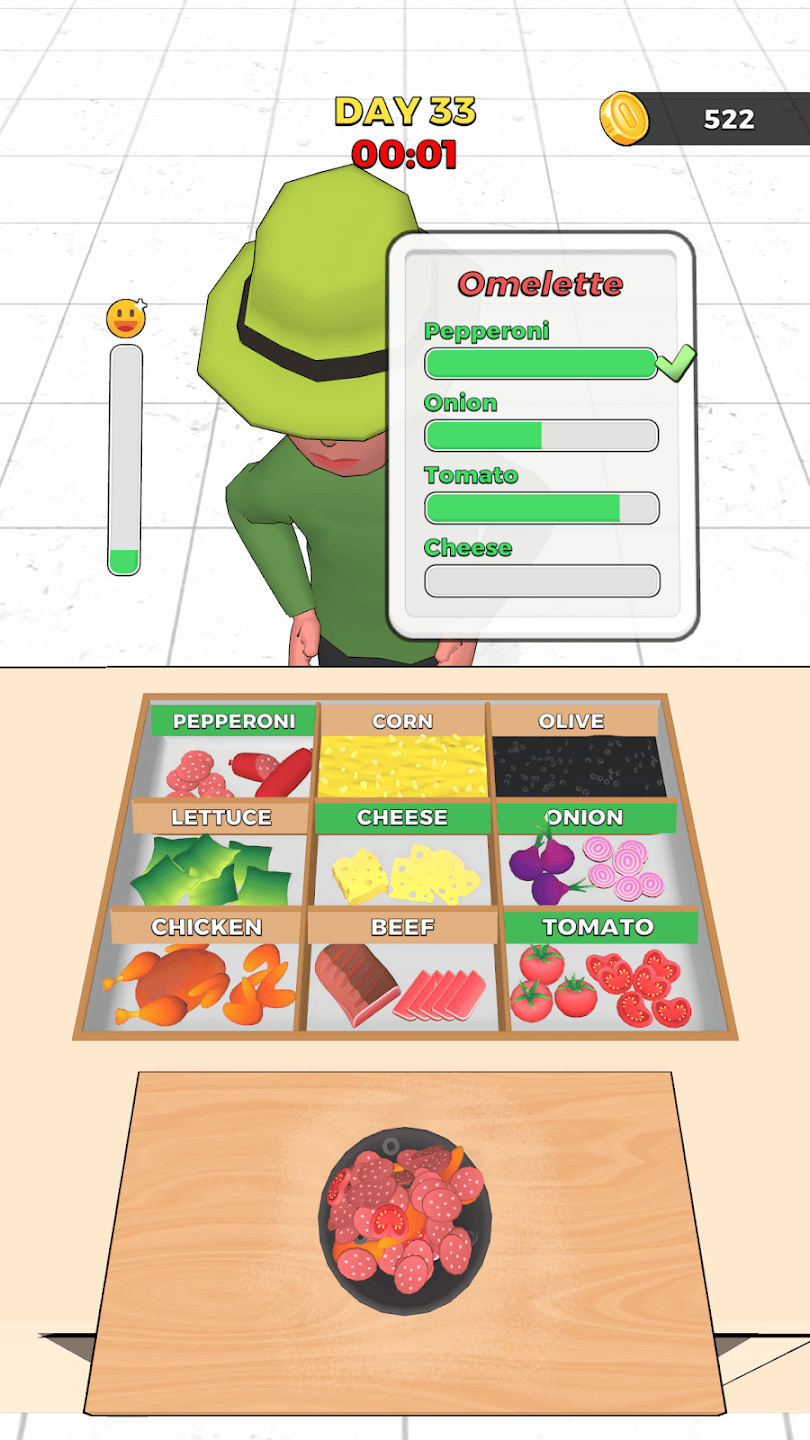Select beef from the Beef bin
810x1440 pixels.
[402, 972]
